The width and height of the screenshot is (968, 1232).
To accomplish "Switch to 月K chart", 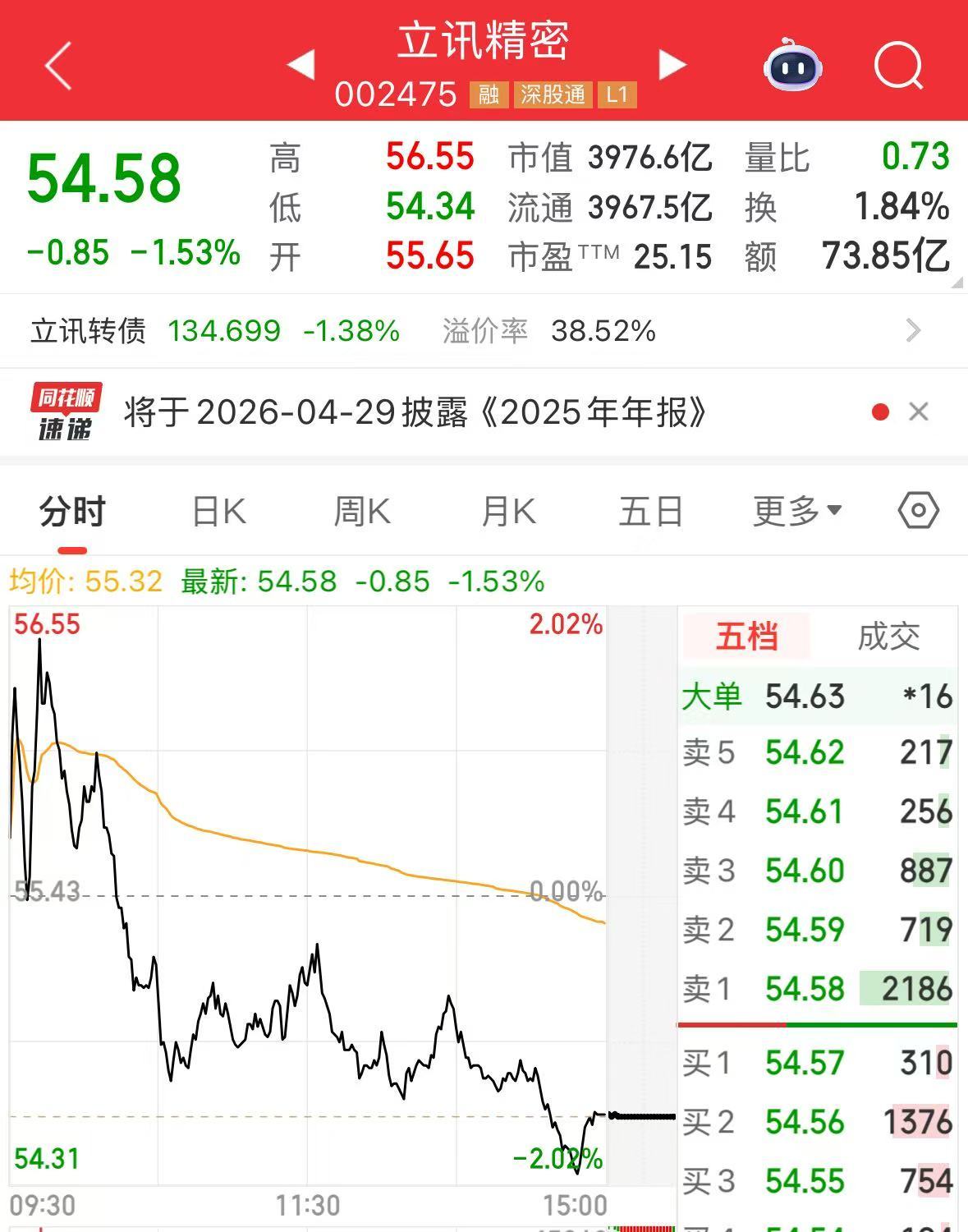I will (x=508, y=513).
